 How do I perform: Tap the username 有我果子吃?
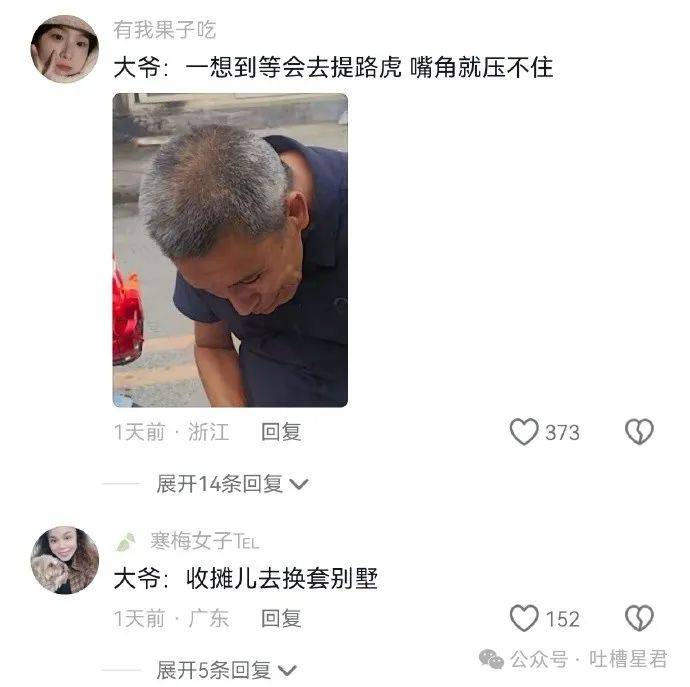tap(164, 30)
